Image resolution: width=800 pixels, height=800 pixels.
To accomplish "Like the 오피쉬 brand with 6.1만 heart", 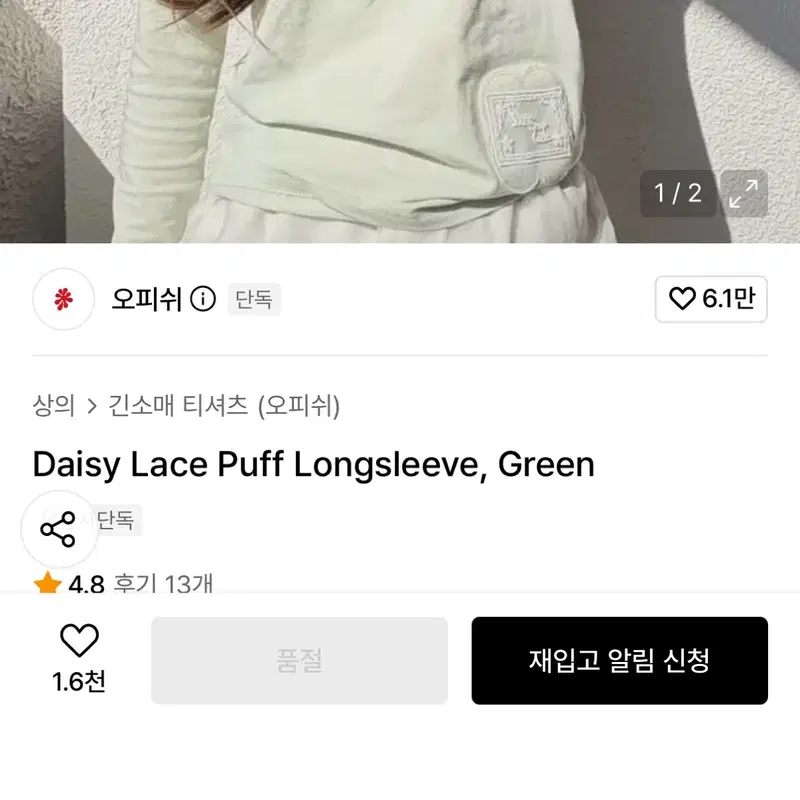I will (x=711, y=299).
